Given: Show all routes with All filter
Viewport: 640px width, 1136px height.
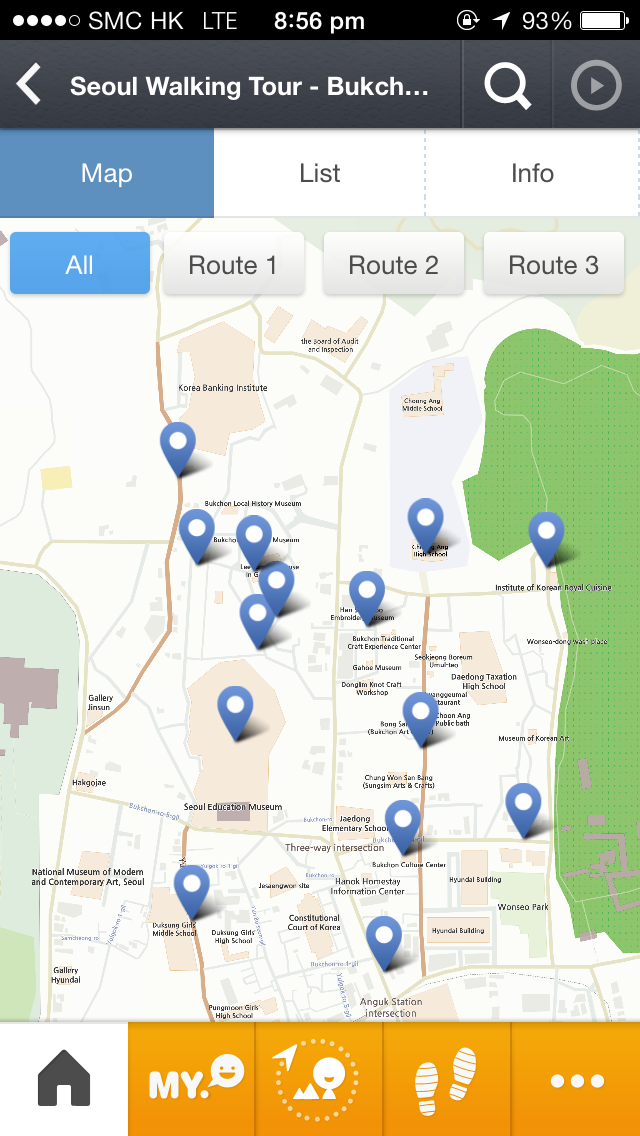Looking at the screenshot, I should click(80, 264).
